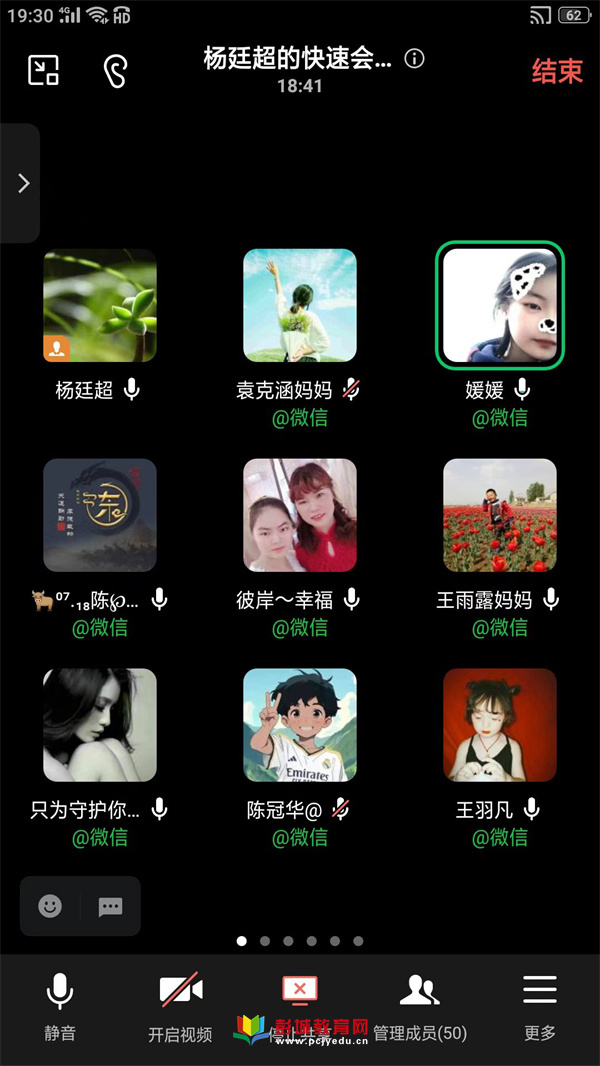This screenshot has height=1066, width=600.
Task: Open the meeting chat
Action: click(x=110, y=906)
